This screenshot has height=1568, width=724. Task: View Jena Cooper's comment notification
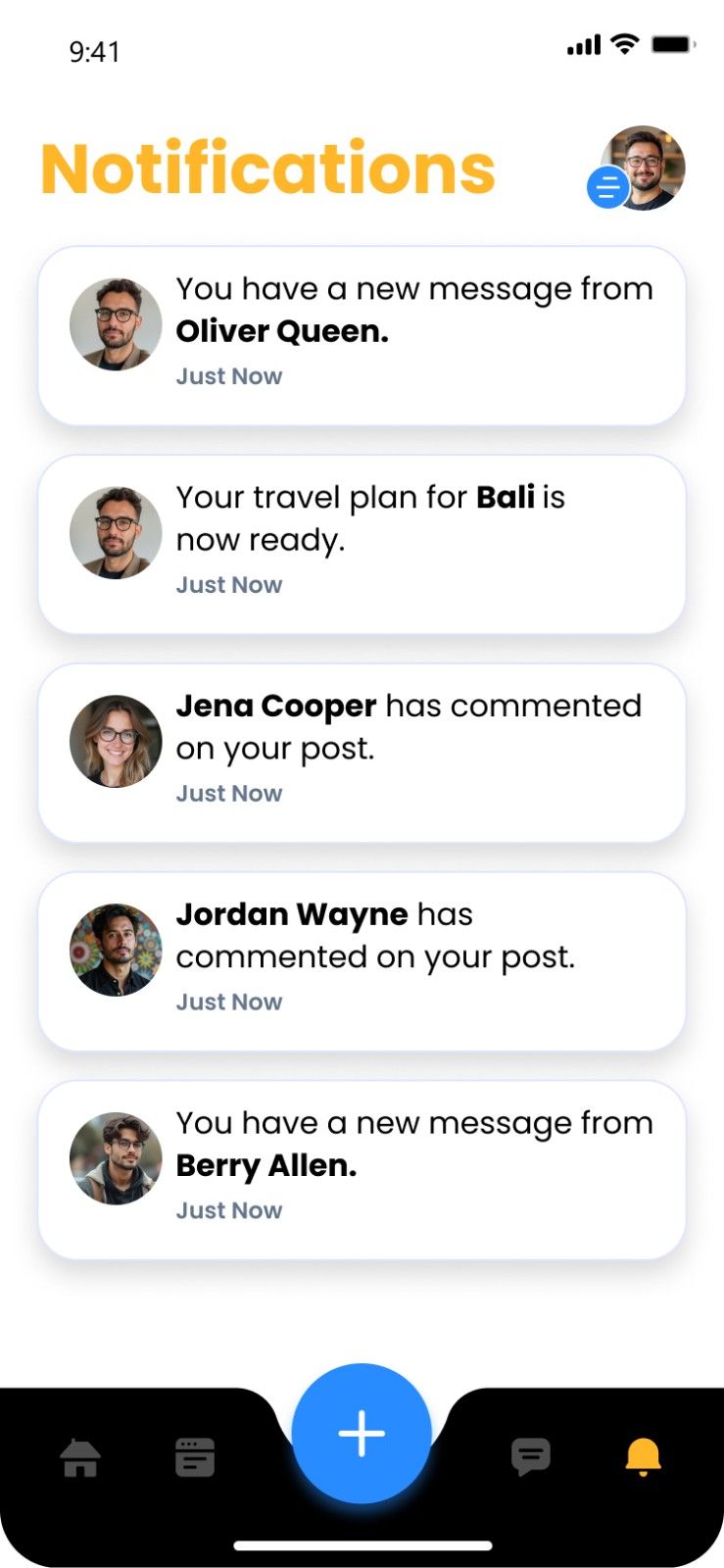point(361,753)
